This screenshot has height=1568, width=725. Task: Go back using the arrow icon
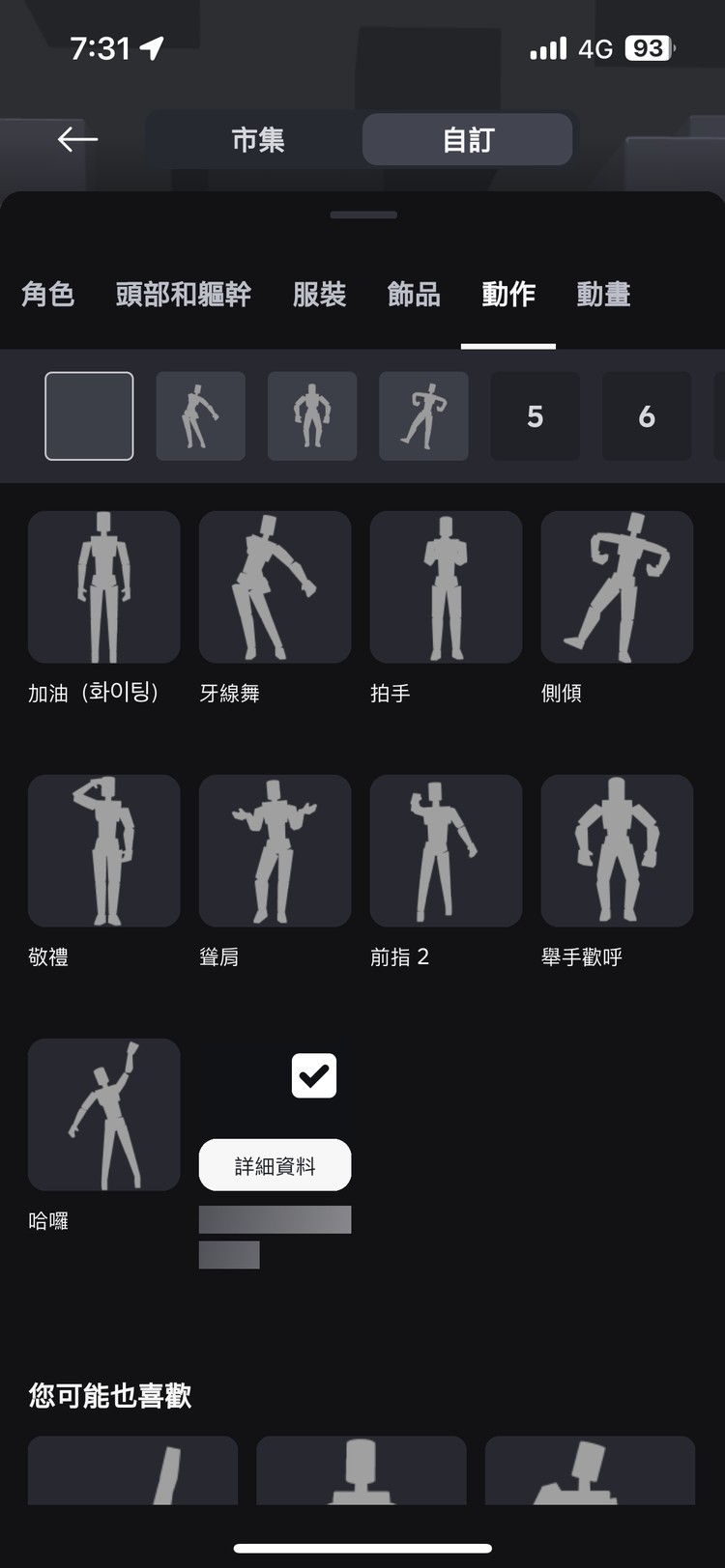77,140
